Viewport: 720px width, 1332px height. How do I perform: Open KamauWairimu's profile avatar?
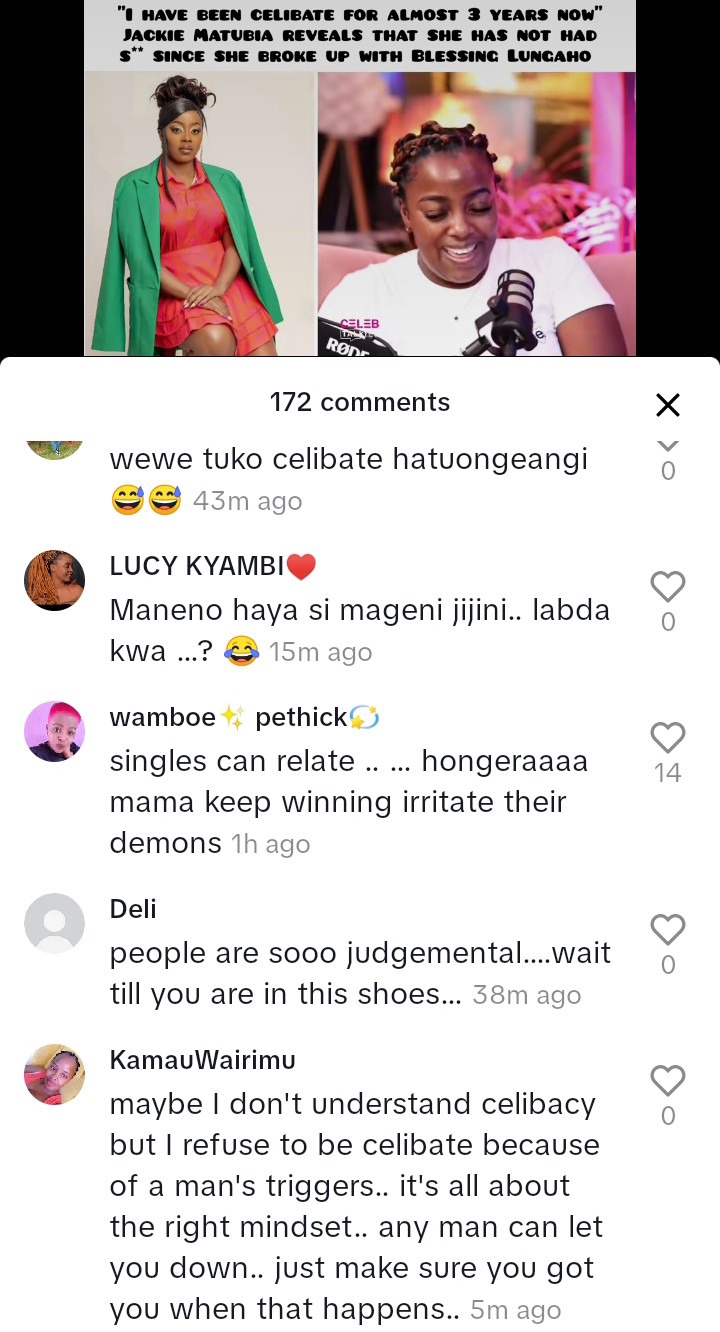click(x=54, y=1074)
